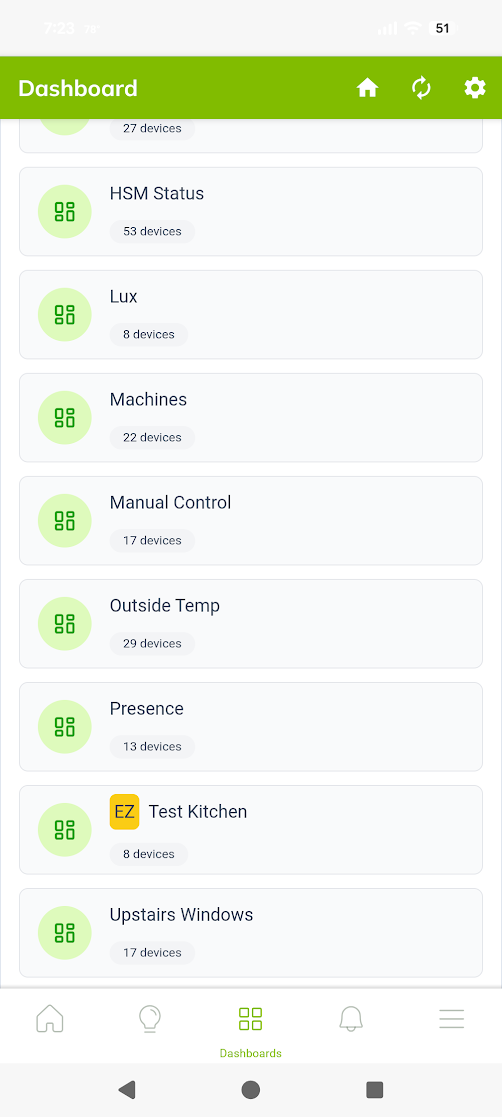Open the HSM Status dashboard
The image size is (502, 1117).
pos(251,212)
